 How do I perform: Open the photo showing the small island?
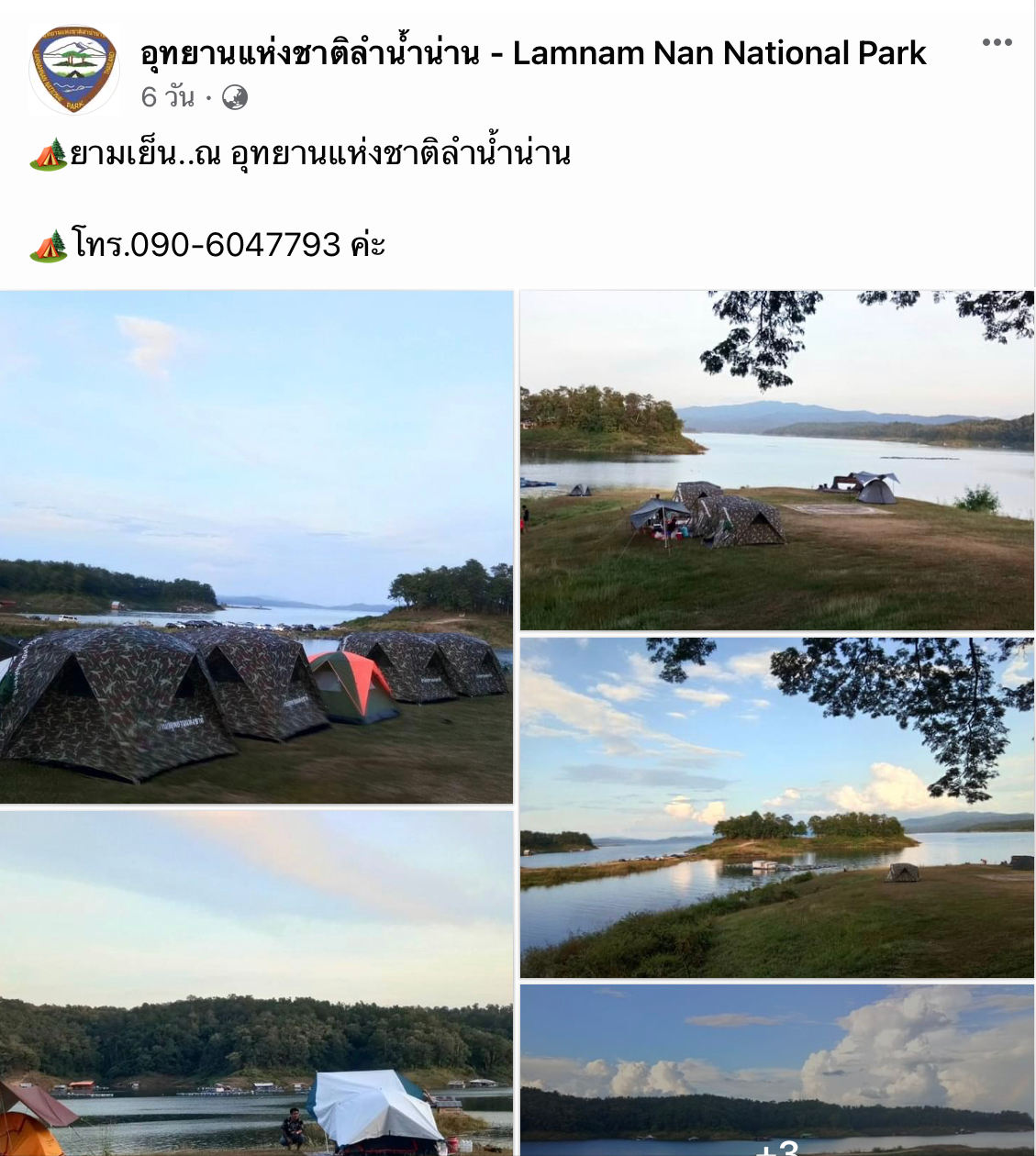pos(775,807)
